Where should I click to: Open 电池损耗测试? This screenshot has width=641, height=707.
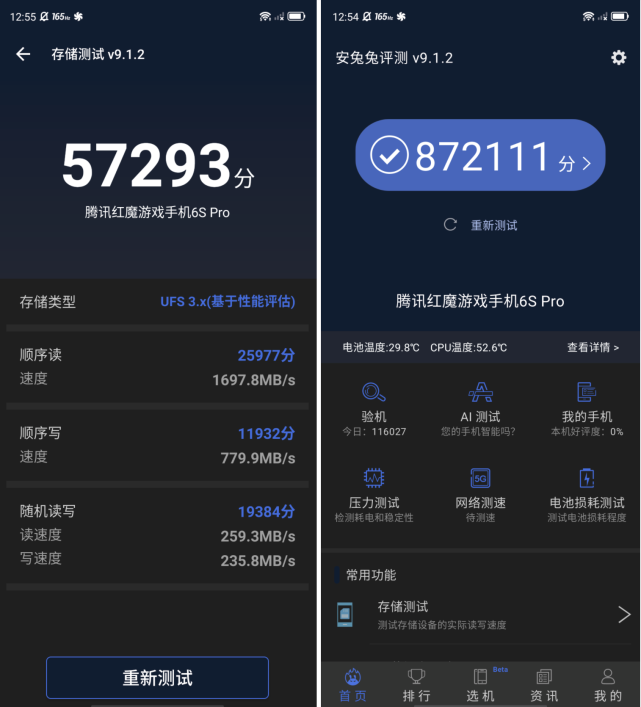(586, 490)
